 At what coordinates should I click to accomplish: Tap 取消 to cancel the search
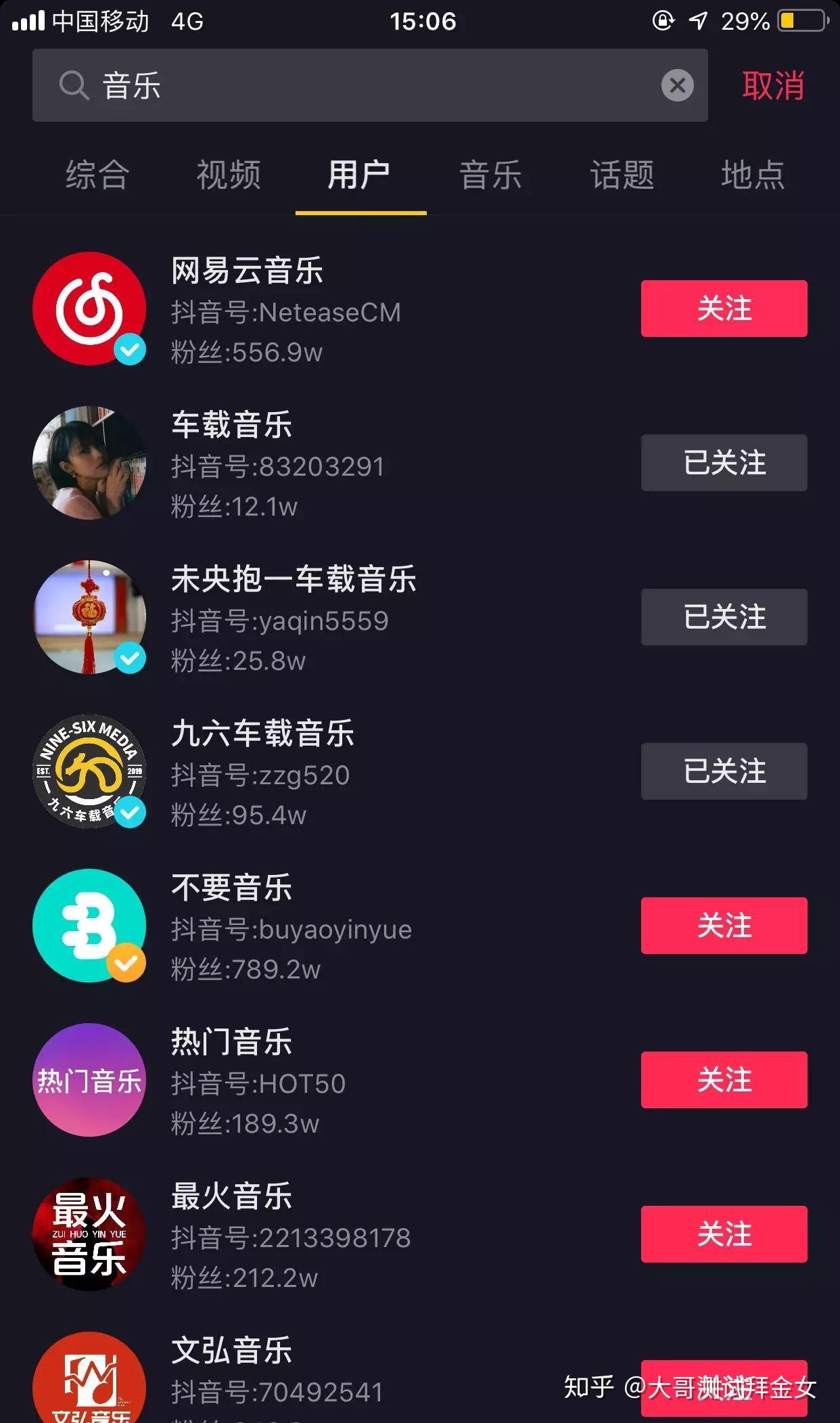(773, 86)
